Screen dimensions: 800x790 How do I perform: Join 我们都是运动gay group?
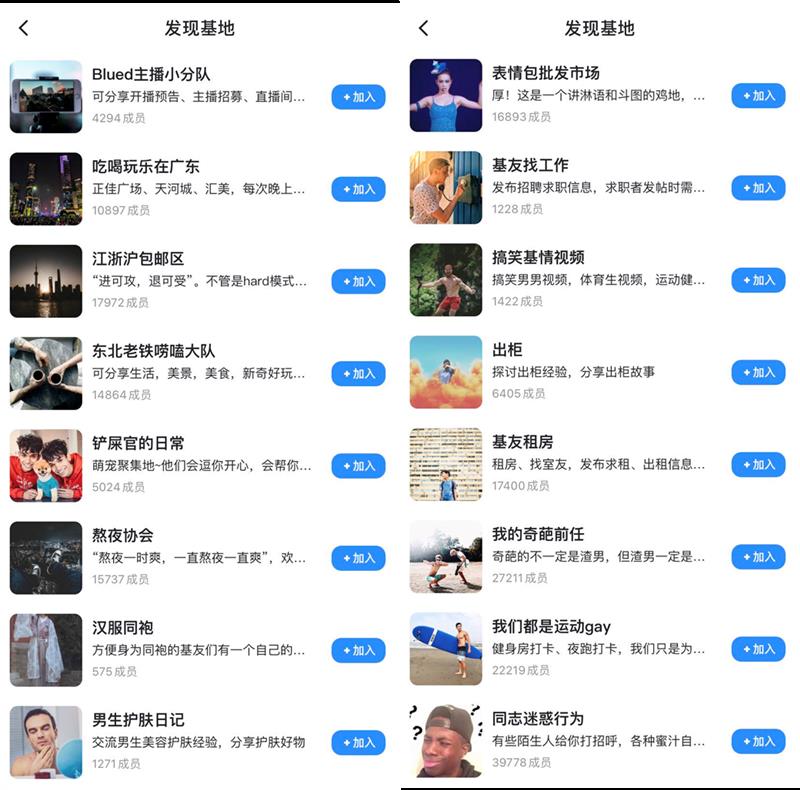click(758, 649)
